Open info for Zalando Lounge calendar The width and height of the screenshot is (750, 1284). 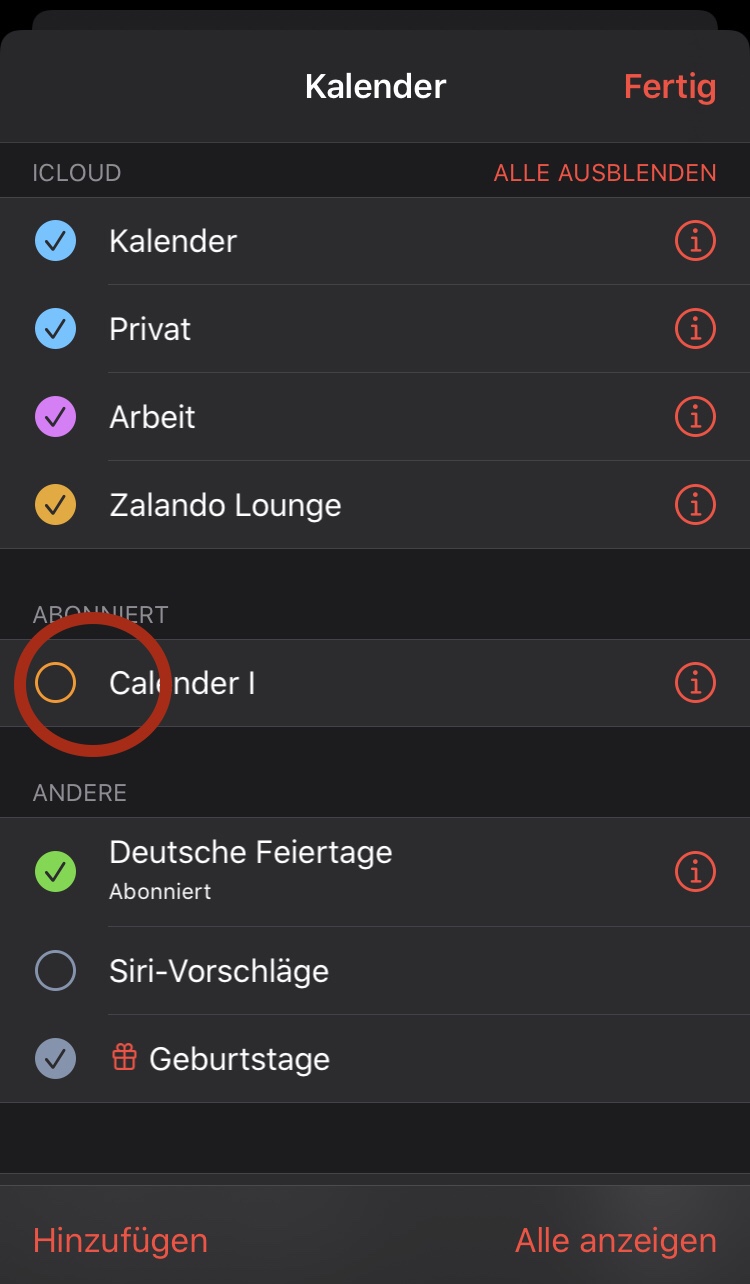(695, 505)
